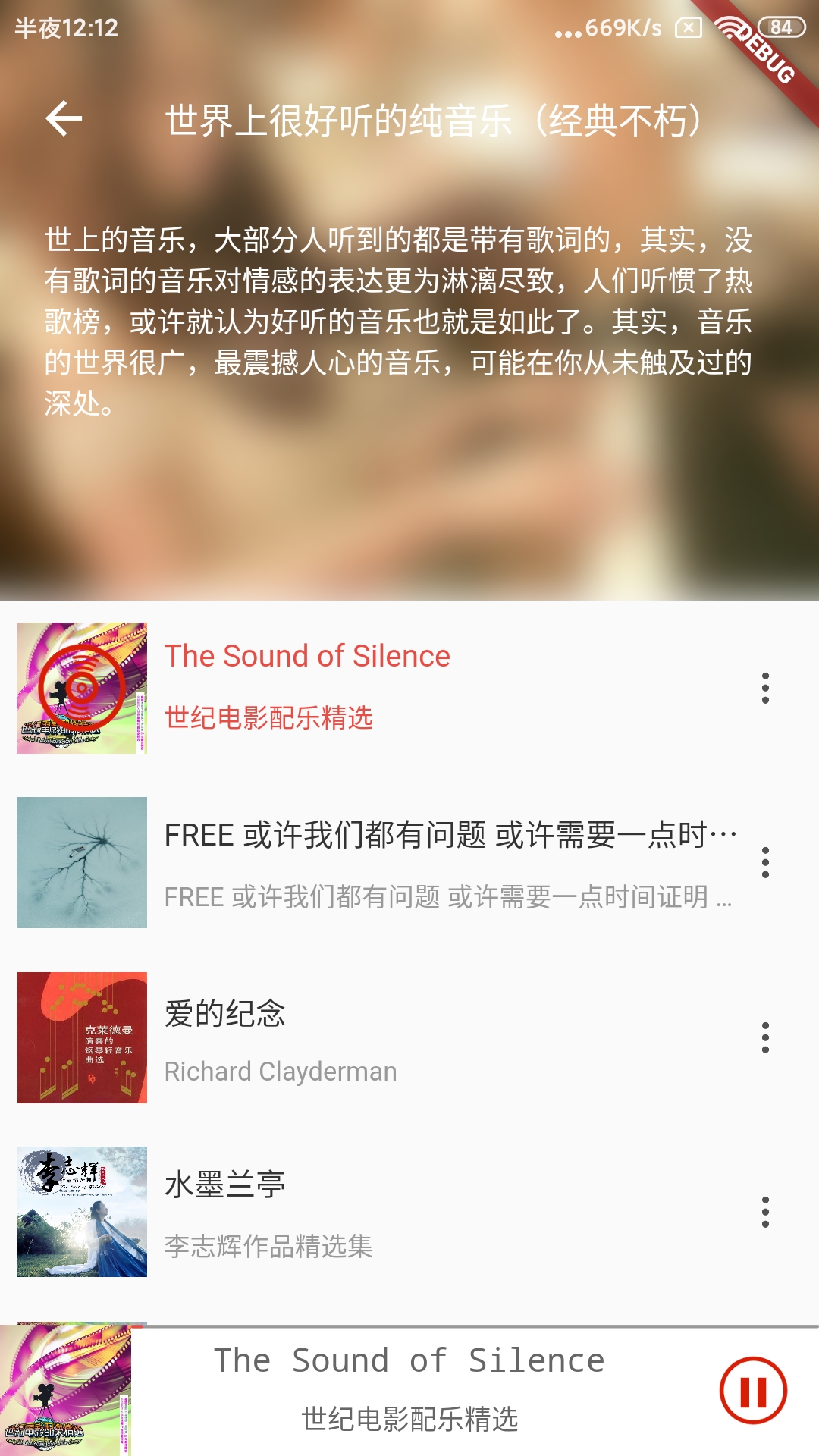819x1456 pixels.
Task: Open more options for 水墨兰亭
Action: [x=765, y=1212]
